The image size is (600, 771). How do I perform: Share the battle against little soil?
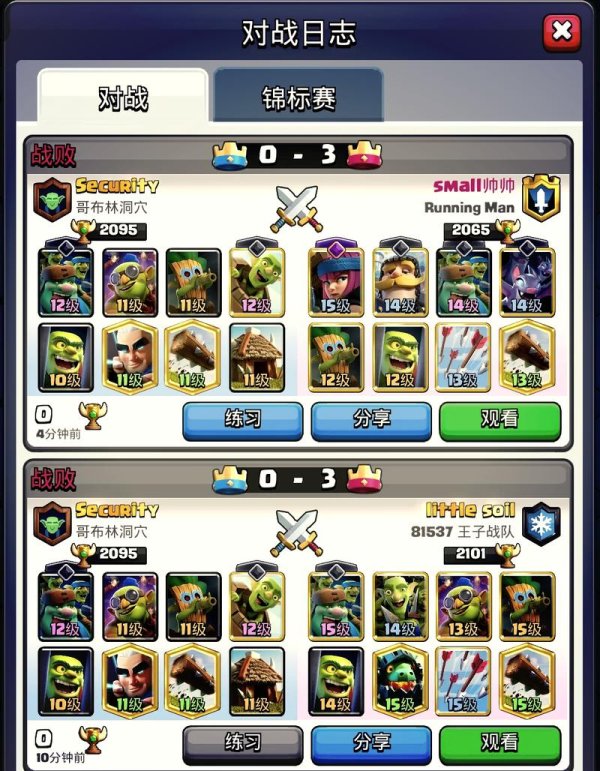[371, 742]
